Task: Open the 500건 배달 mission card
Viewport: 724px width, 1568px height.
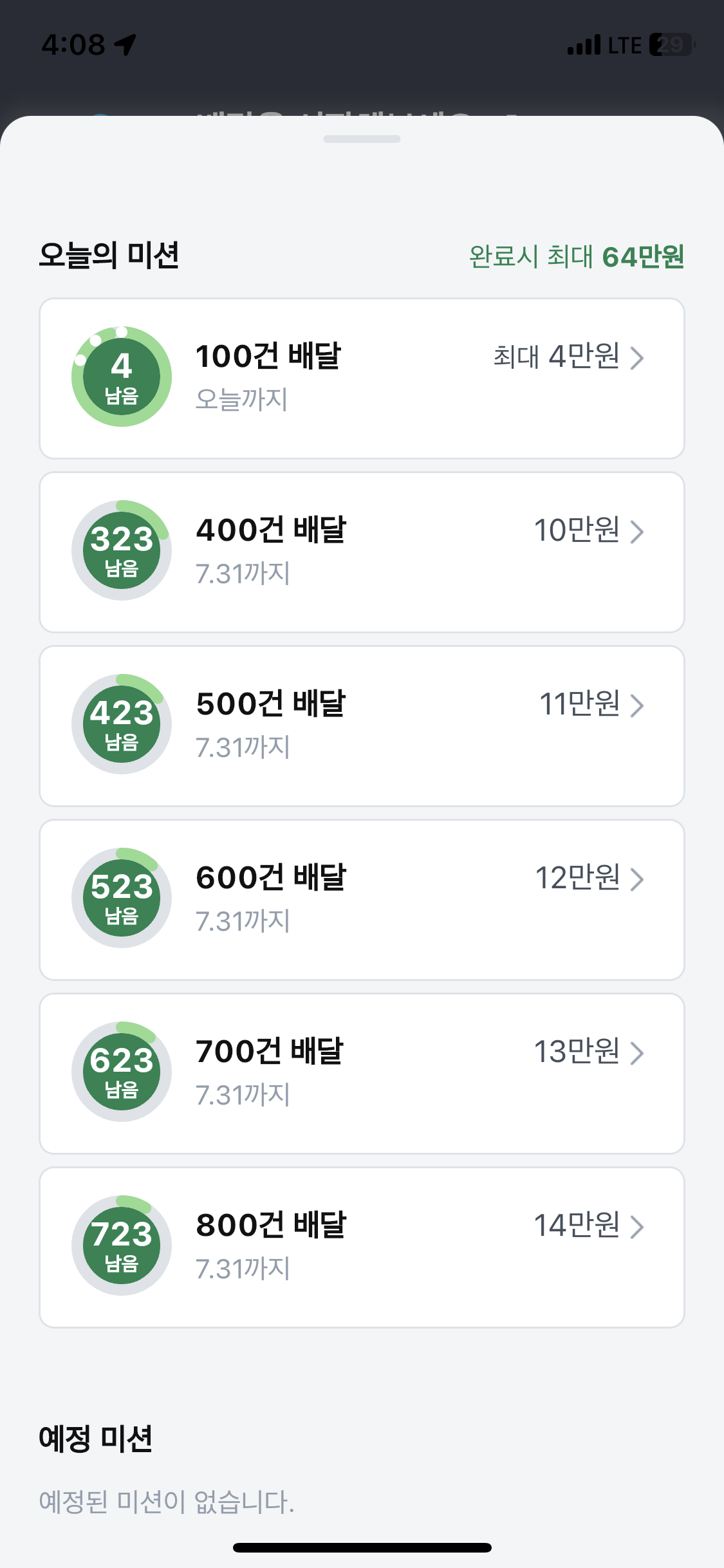Action: (362, 726)
